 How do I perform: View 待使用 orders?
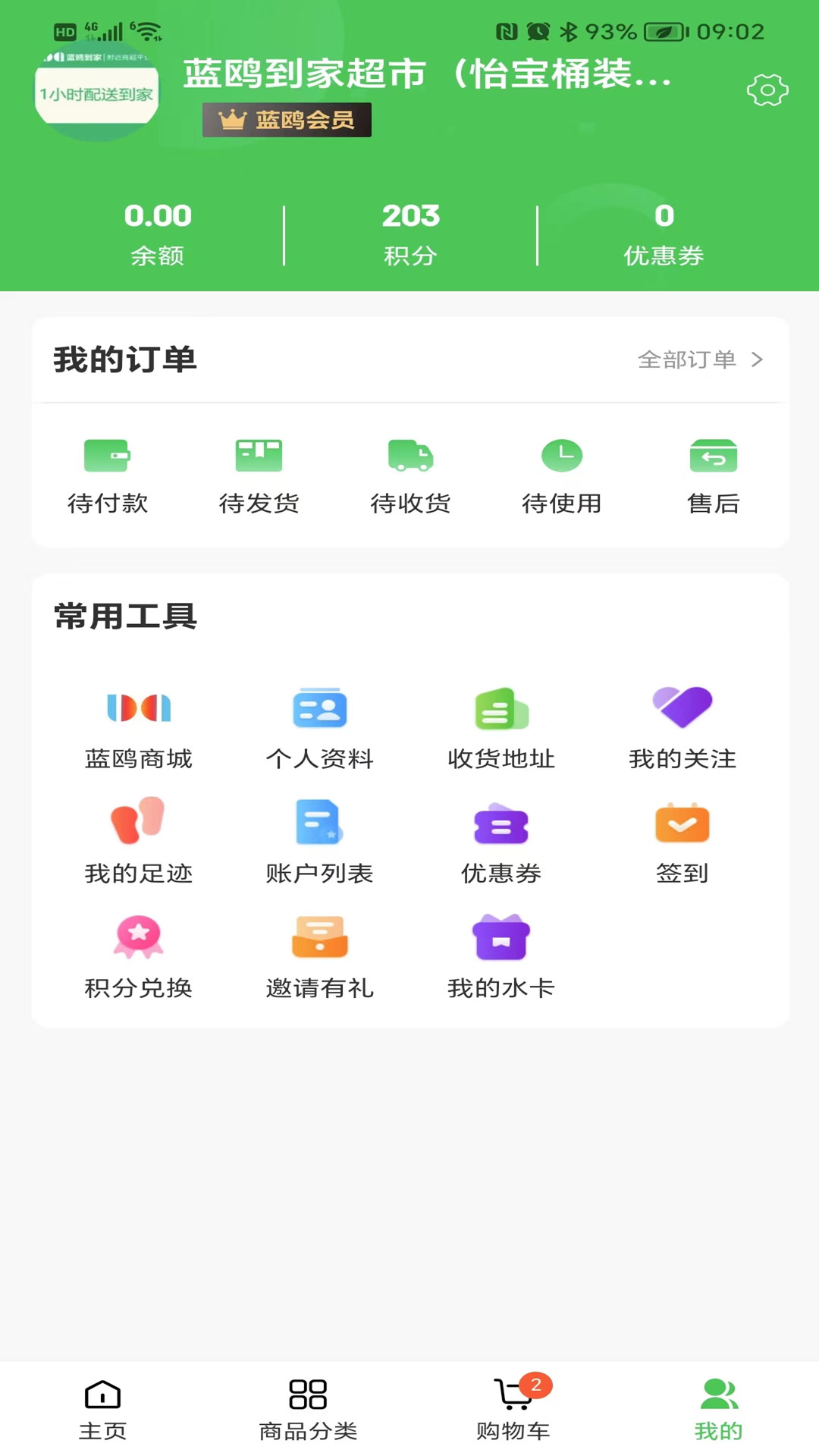(562, 474)
